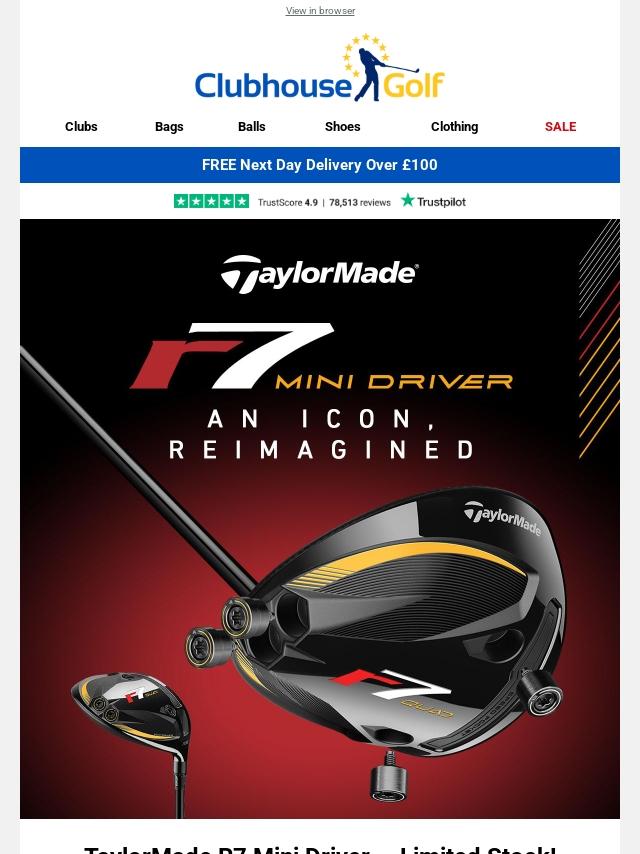Image resolution: width=640 pixels, height=854 pixels.
Task: Open the TaylorMade R7 Mini Driver banner
Action: [x=320, y=518]
